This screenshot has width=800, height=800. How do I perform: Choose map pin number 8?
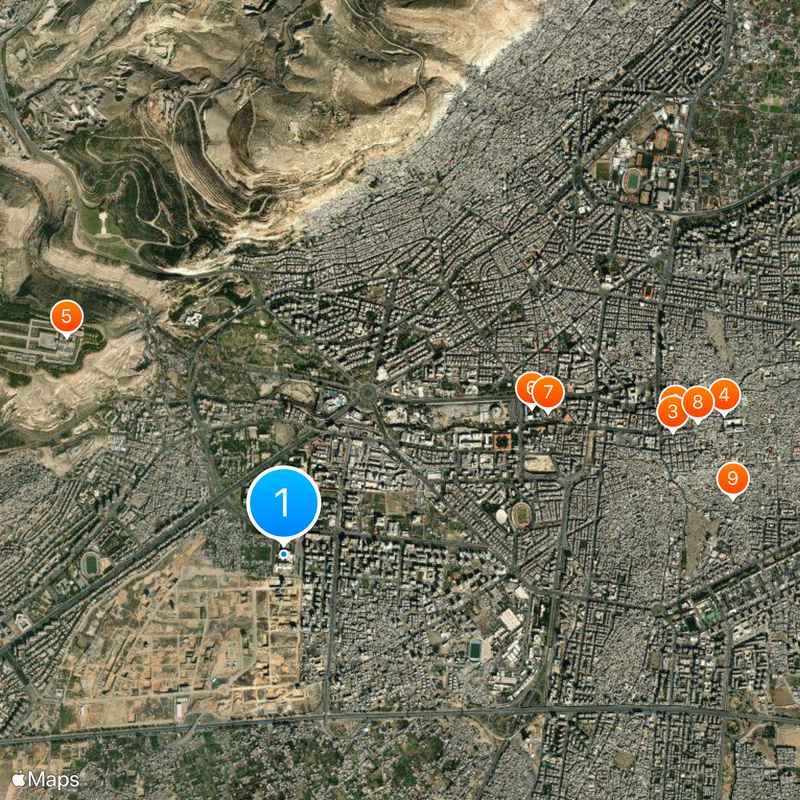click(x=698, y=402)
